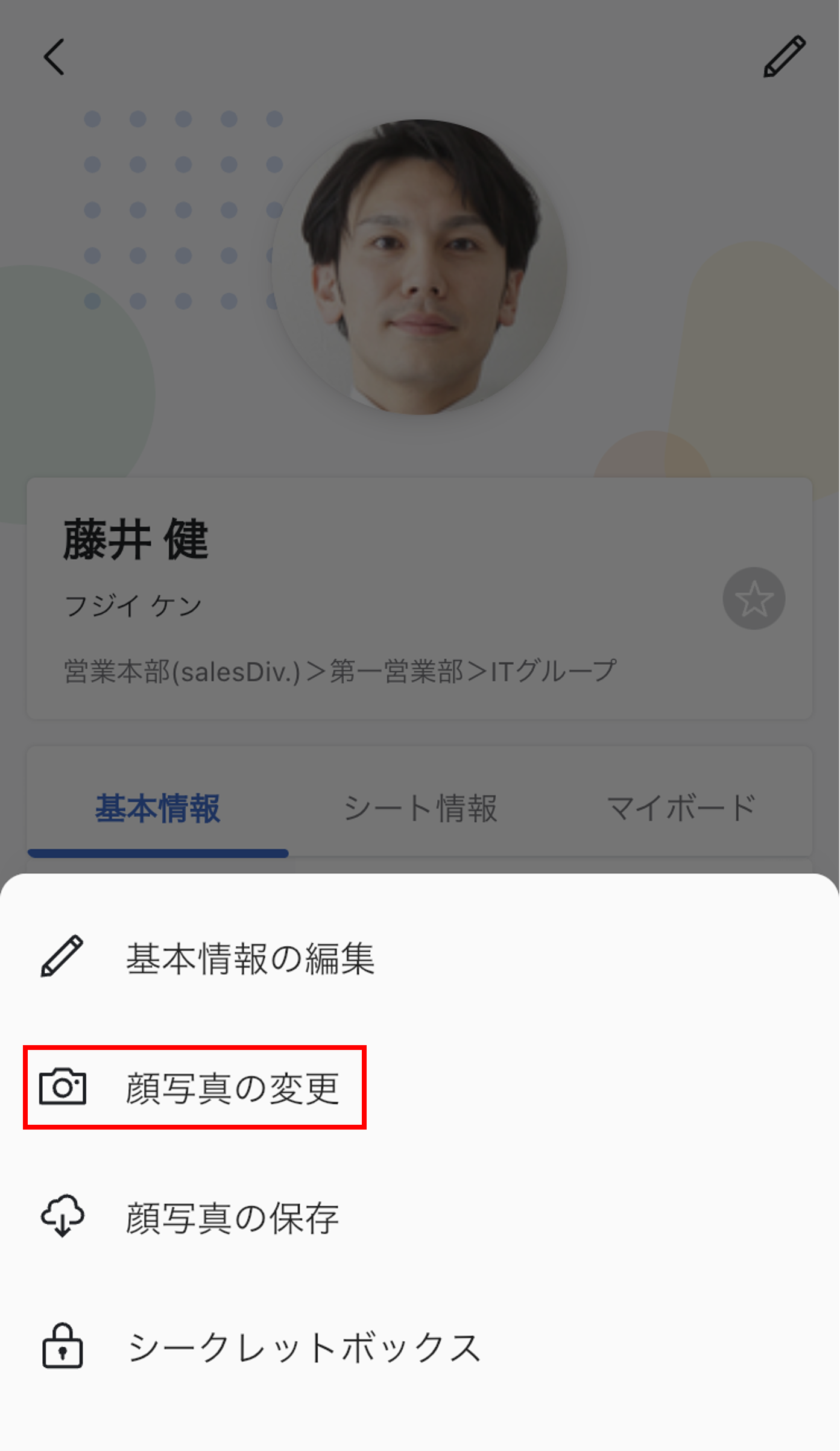Image resolution: width=840 pixels, height=1451 pixels.
Task: Open シークレットボックス
Action: pyautogui.click(x=304, y=1348)
